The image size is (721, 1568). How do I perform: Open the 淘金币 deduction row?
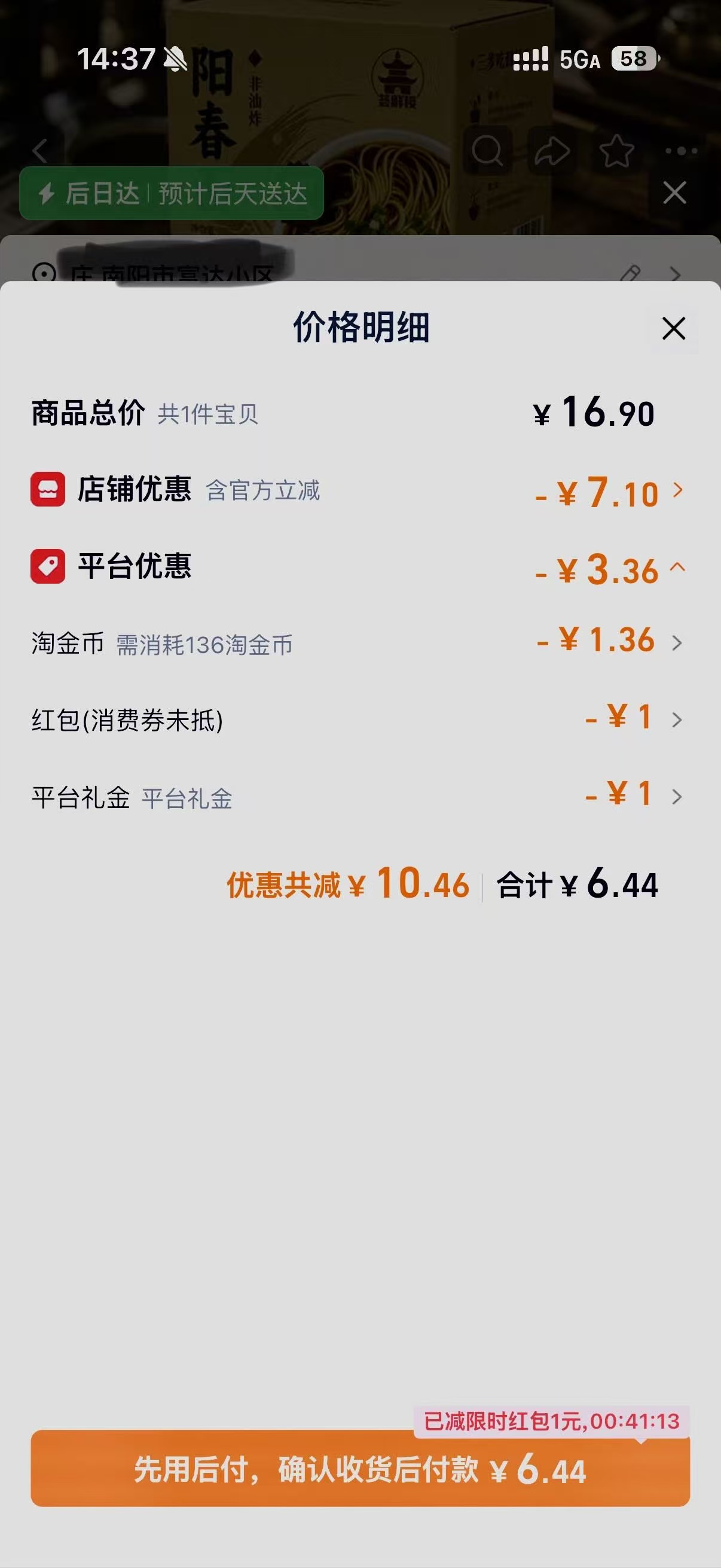click(x=359, y=643)
